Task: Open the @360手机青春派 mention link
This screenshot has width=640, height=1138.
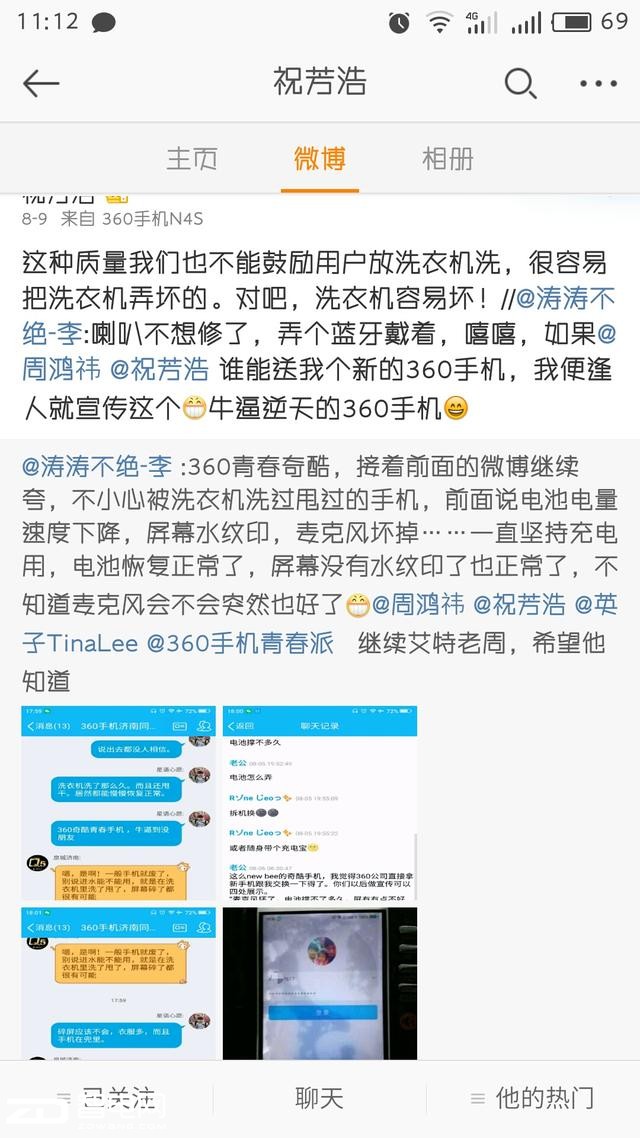Action: point(240,642)
